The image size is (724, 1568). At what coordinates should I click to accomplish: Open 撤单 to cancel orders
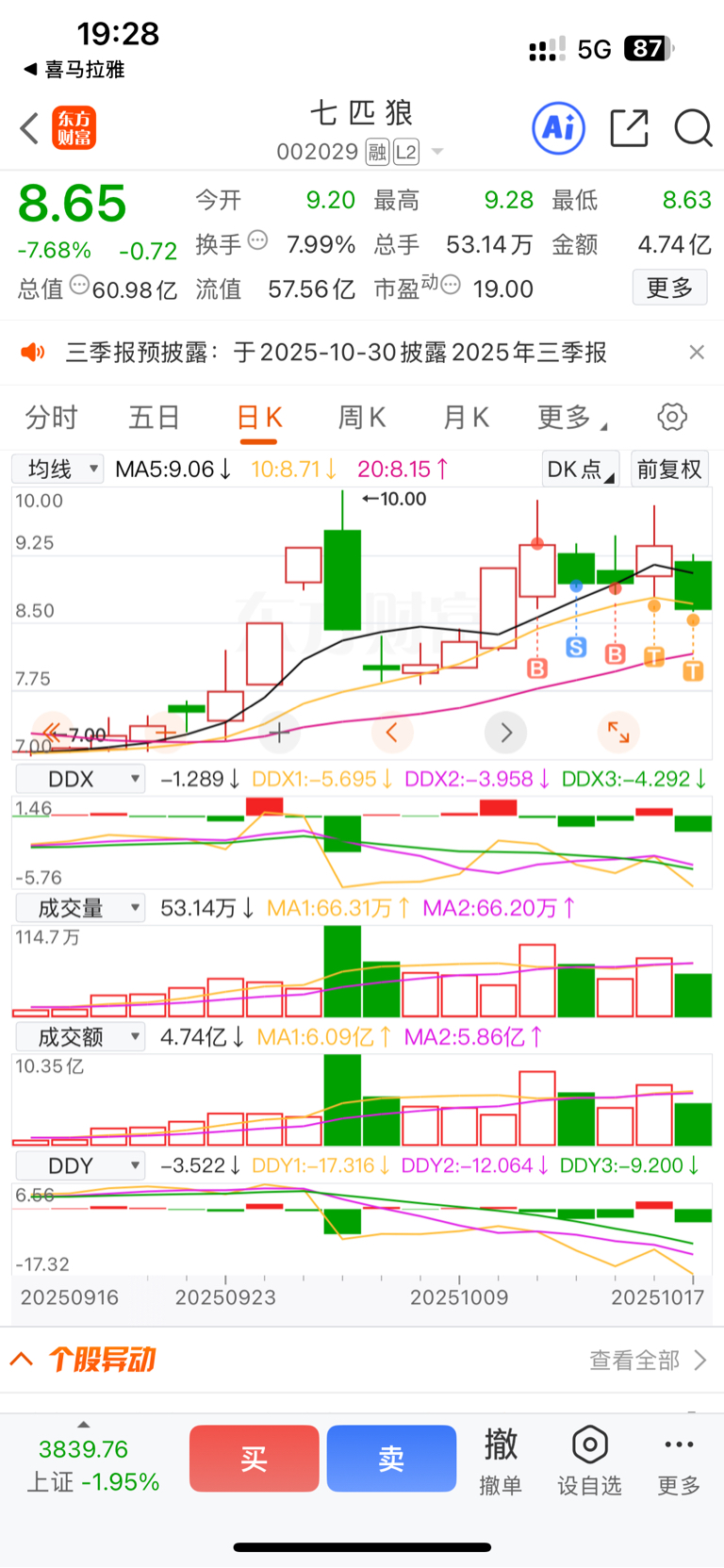coord(501,1459)
